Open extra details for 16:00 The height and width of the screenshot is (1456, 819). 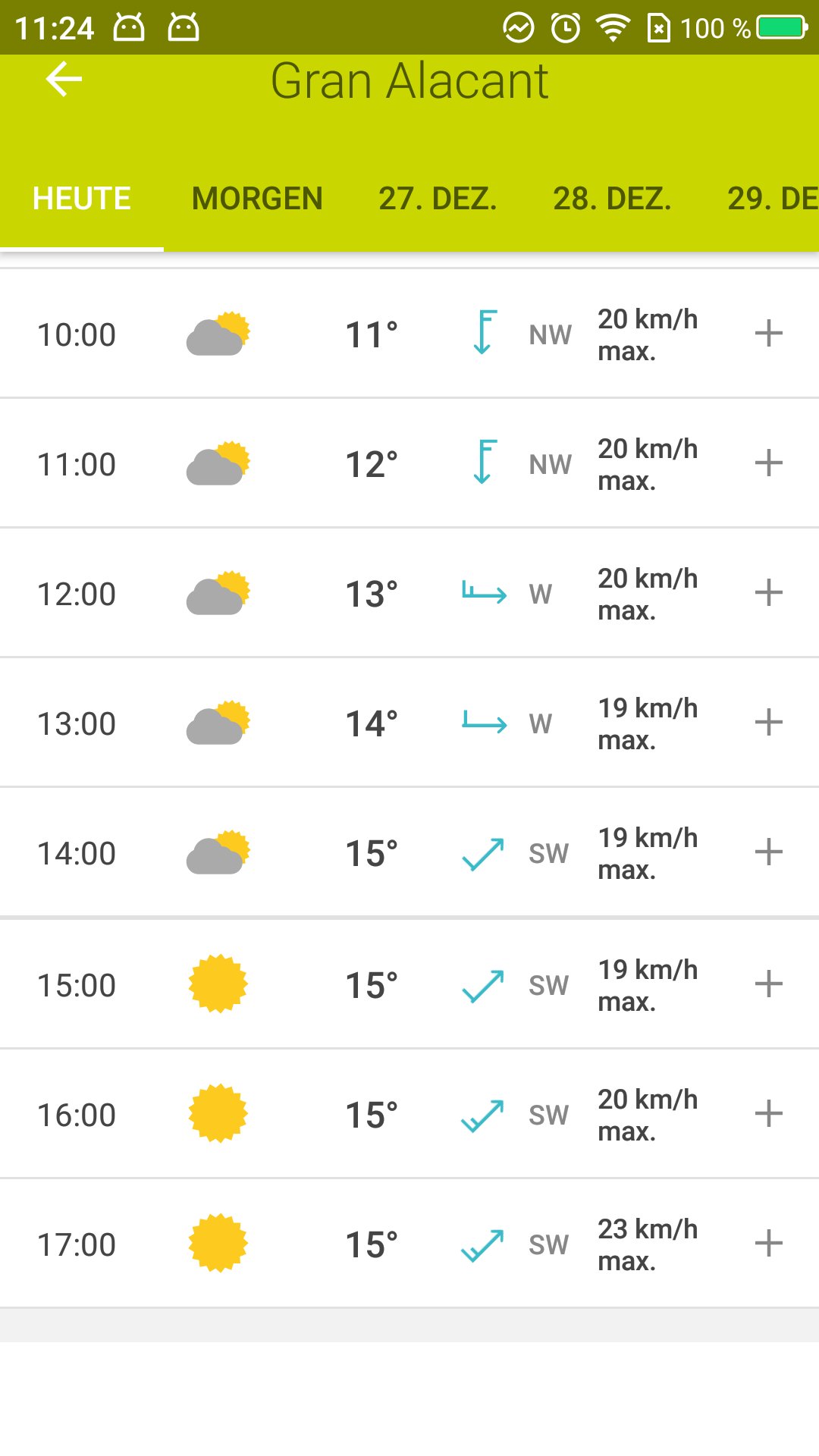768,1114
